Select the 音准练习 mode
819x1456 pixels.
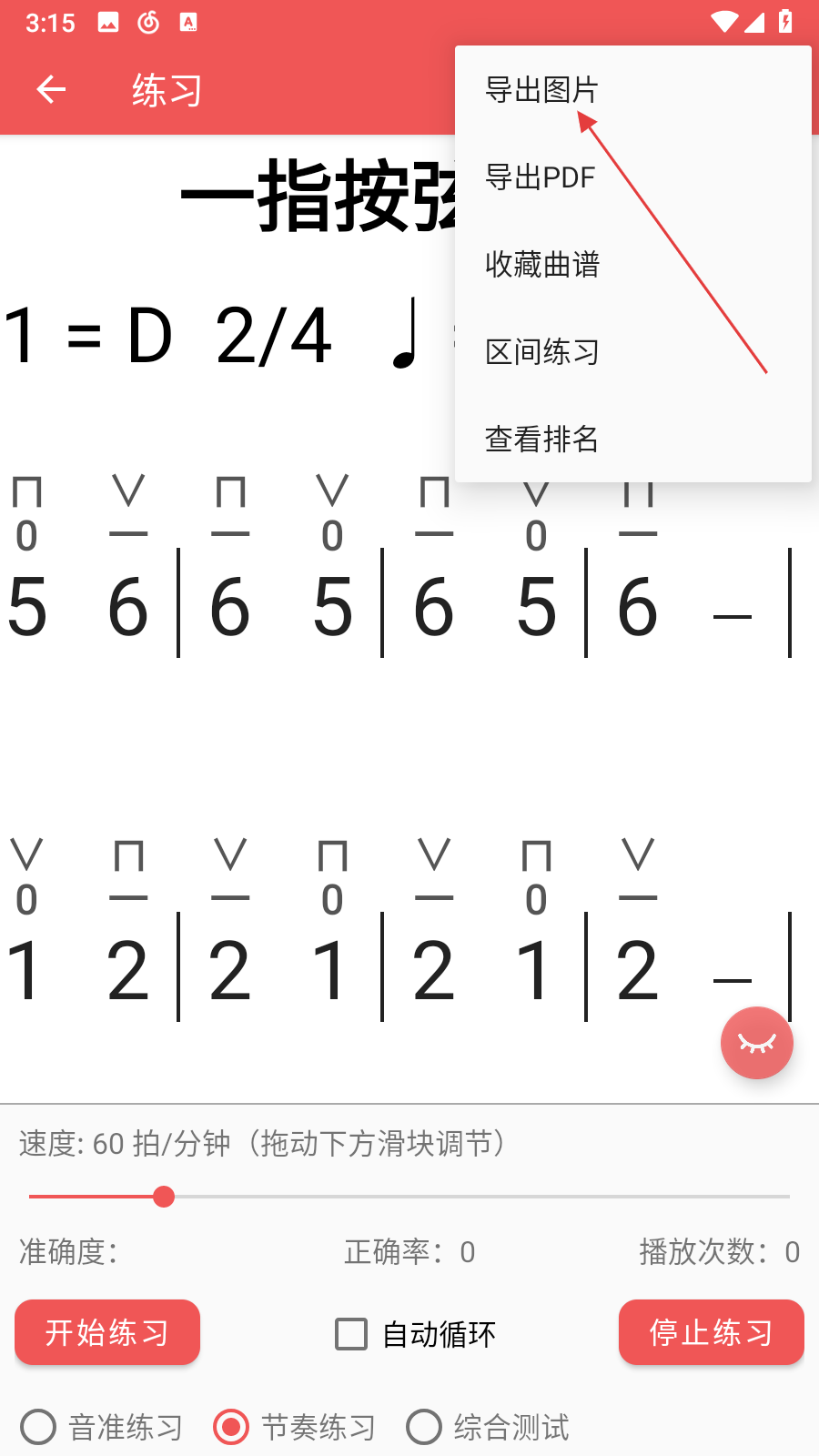(x=38, y=1427)
